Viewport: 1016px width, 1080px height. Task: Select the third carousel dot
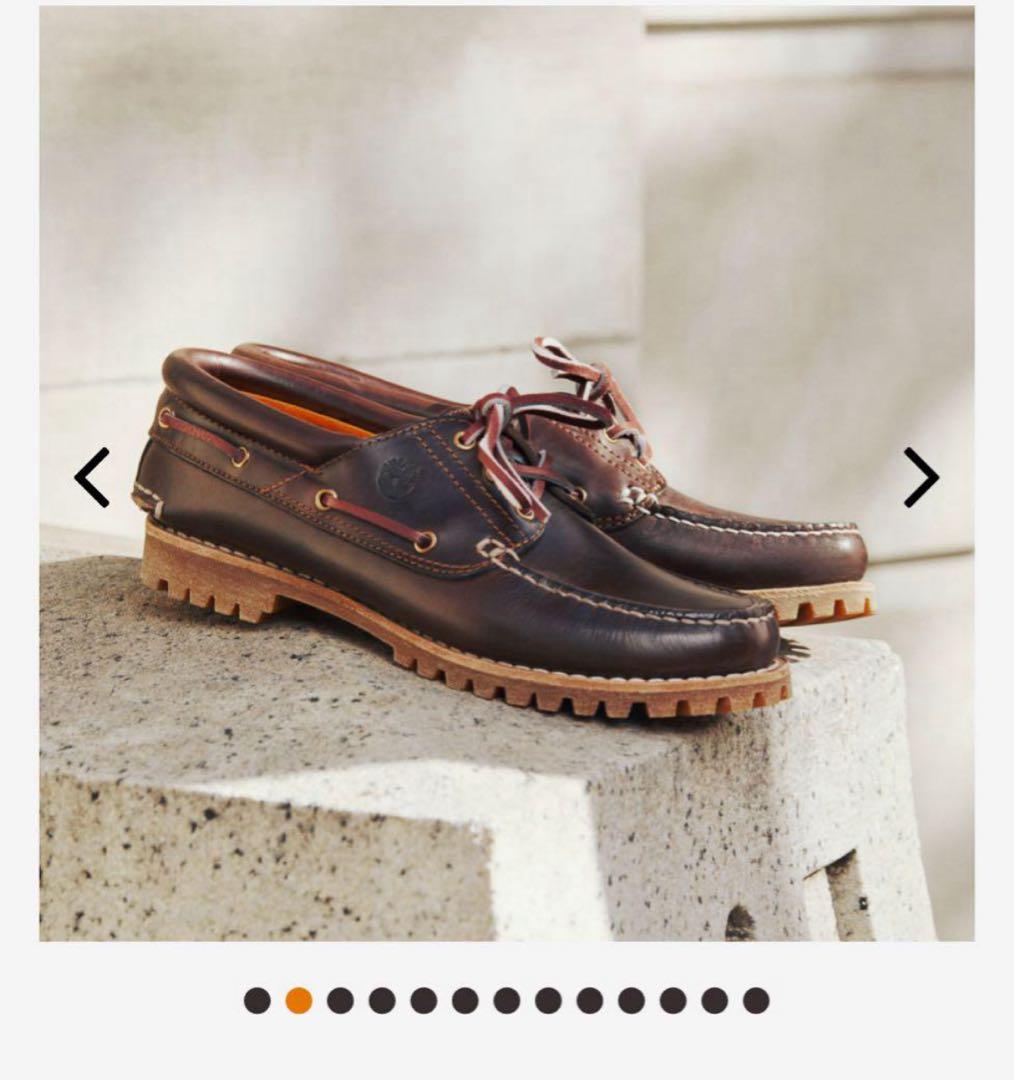click(340, 1000)
